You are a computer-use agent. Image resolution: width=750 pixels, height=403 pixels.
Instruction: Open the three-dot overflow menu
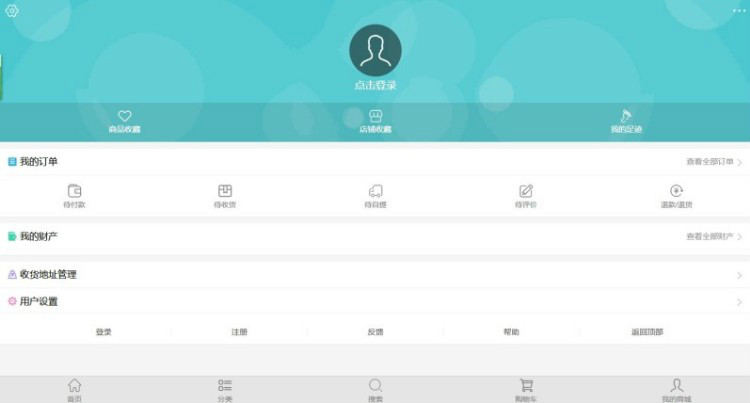739,11
